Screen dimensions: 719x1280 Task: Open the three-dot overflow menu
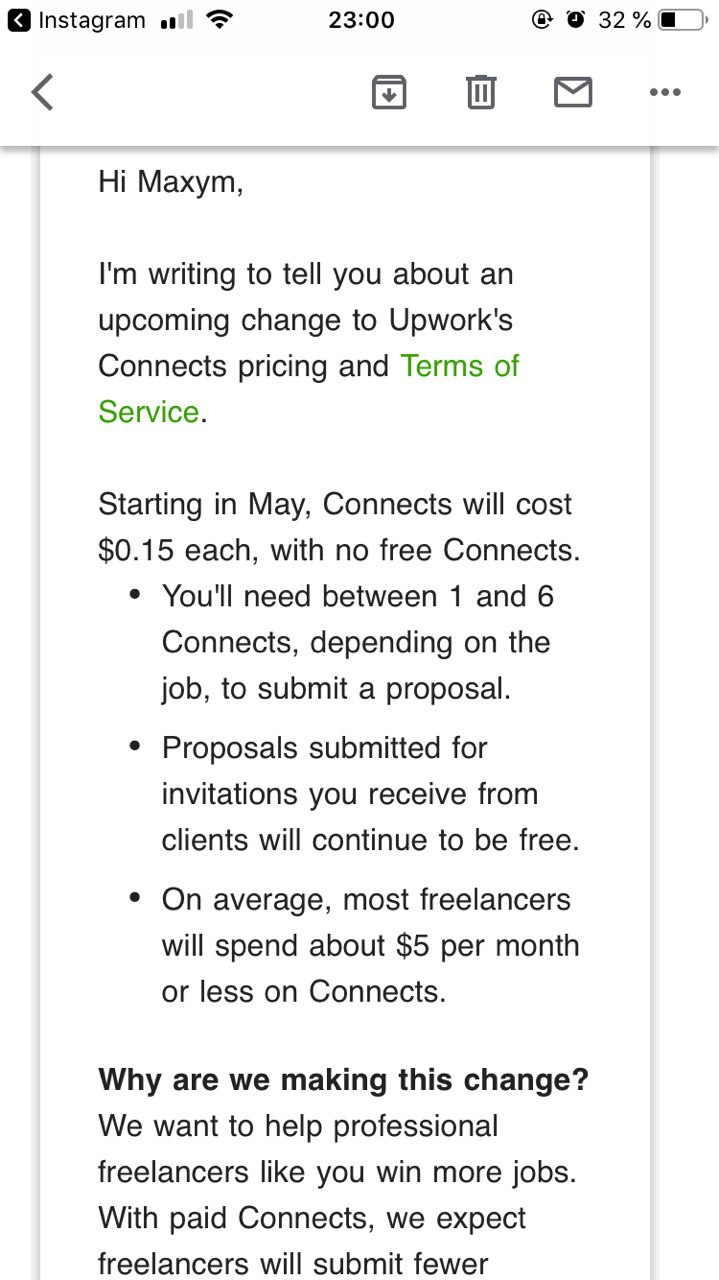tap(665, 93)
